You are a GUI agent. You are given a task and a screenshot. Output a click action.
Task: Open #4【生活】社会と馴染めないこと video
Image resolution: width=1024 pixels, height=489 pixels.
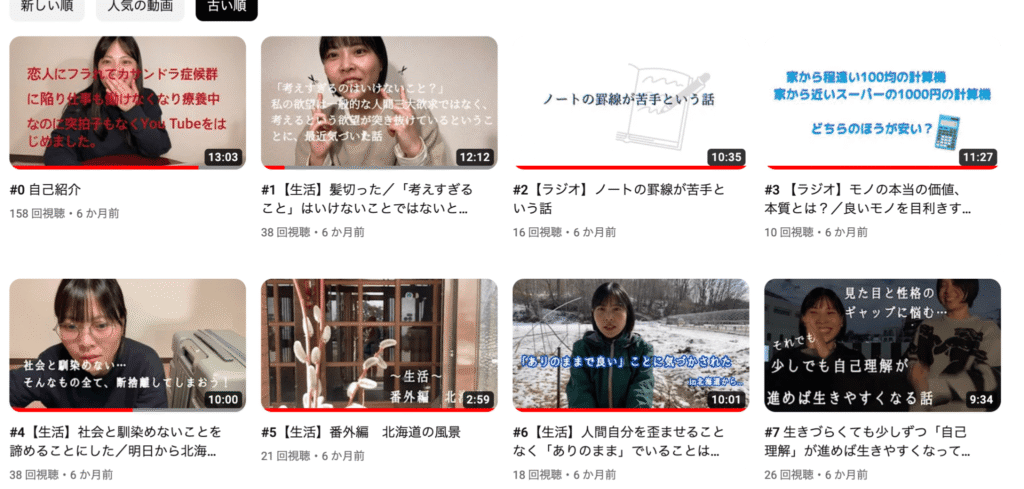coord(127,344)
